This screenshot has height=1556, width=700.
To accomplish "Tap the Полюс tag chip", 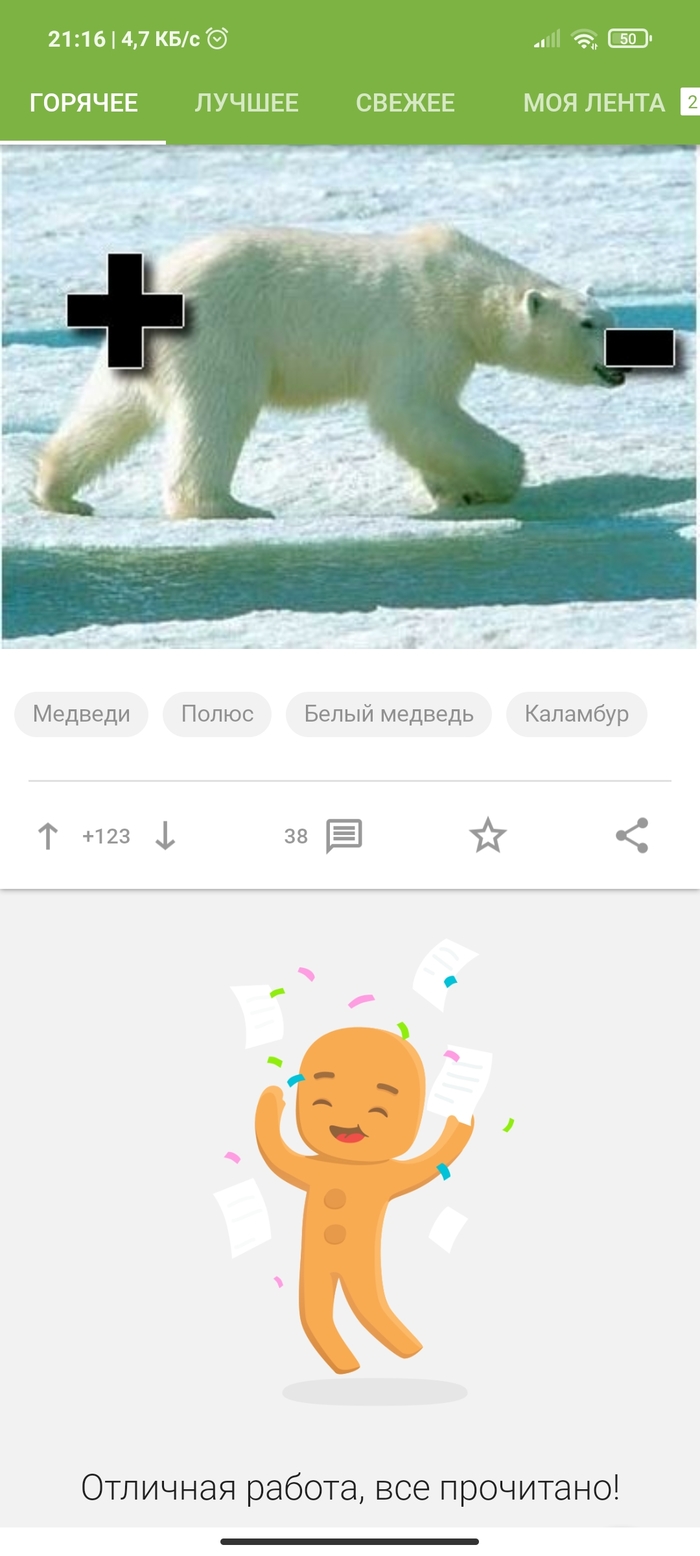I will pos(217,714).
